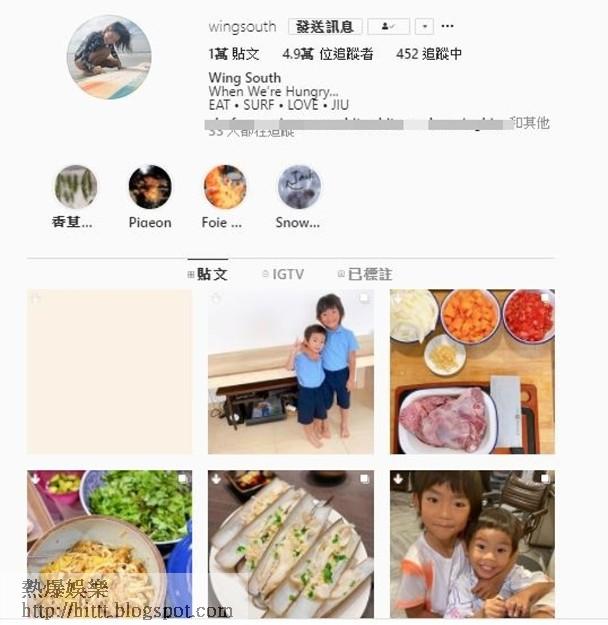View the 452 following list
Image resolution: width=608 pixels, height=625 pixels.
point(429,54)
